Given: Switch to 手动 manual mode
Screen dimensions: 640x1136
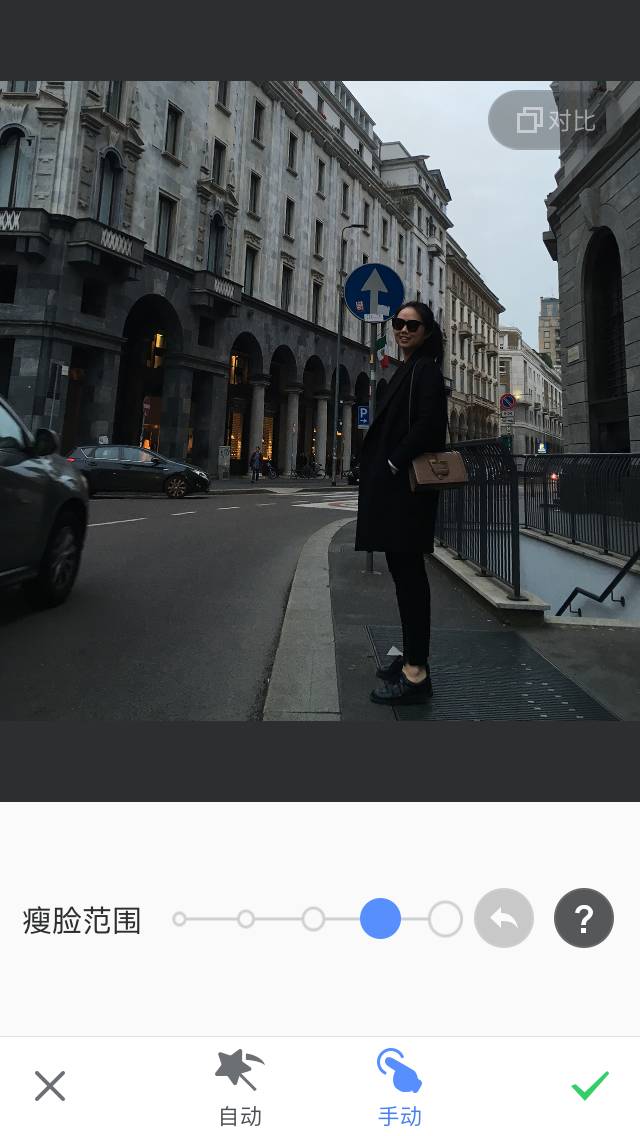Looking at the screenshot, I should 400,1088.
